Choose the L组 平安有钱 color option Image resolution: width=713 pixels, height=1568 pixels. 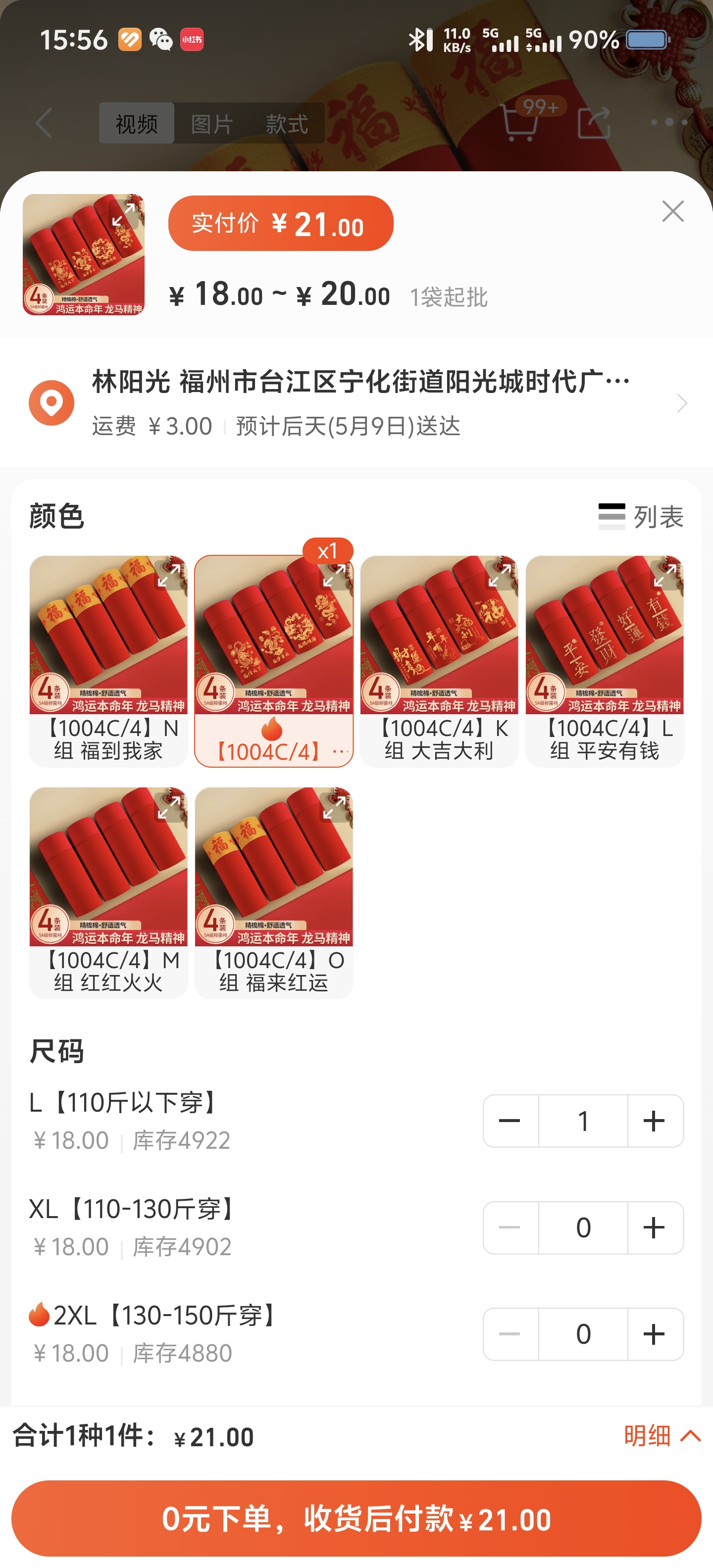605,660
